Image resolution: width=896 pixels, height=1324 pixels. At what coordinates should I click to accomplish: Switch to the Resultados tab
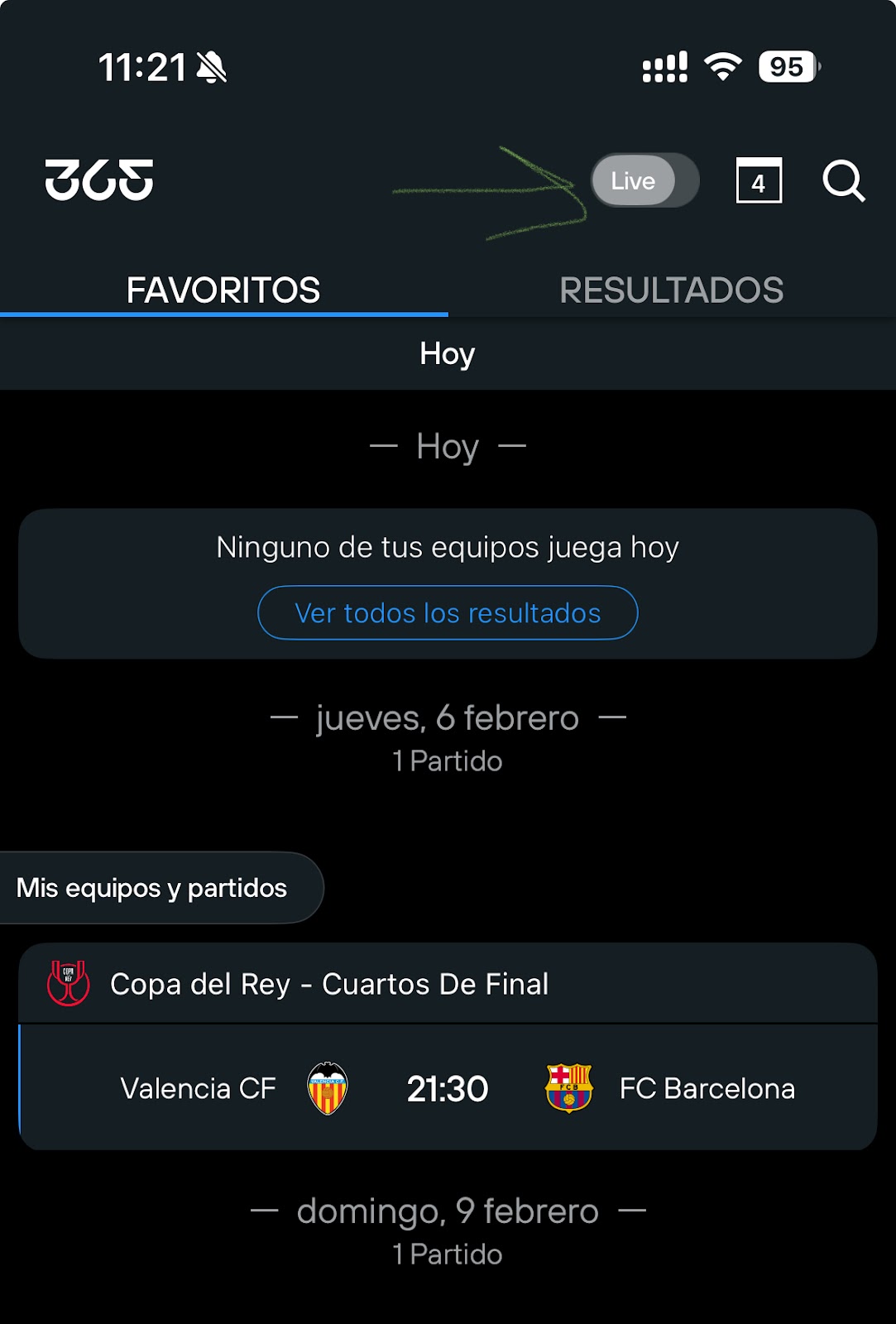pyautogui.click(x=671, y=290)
